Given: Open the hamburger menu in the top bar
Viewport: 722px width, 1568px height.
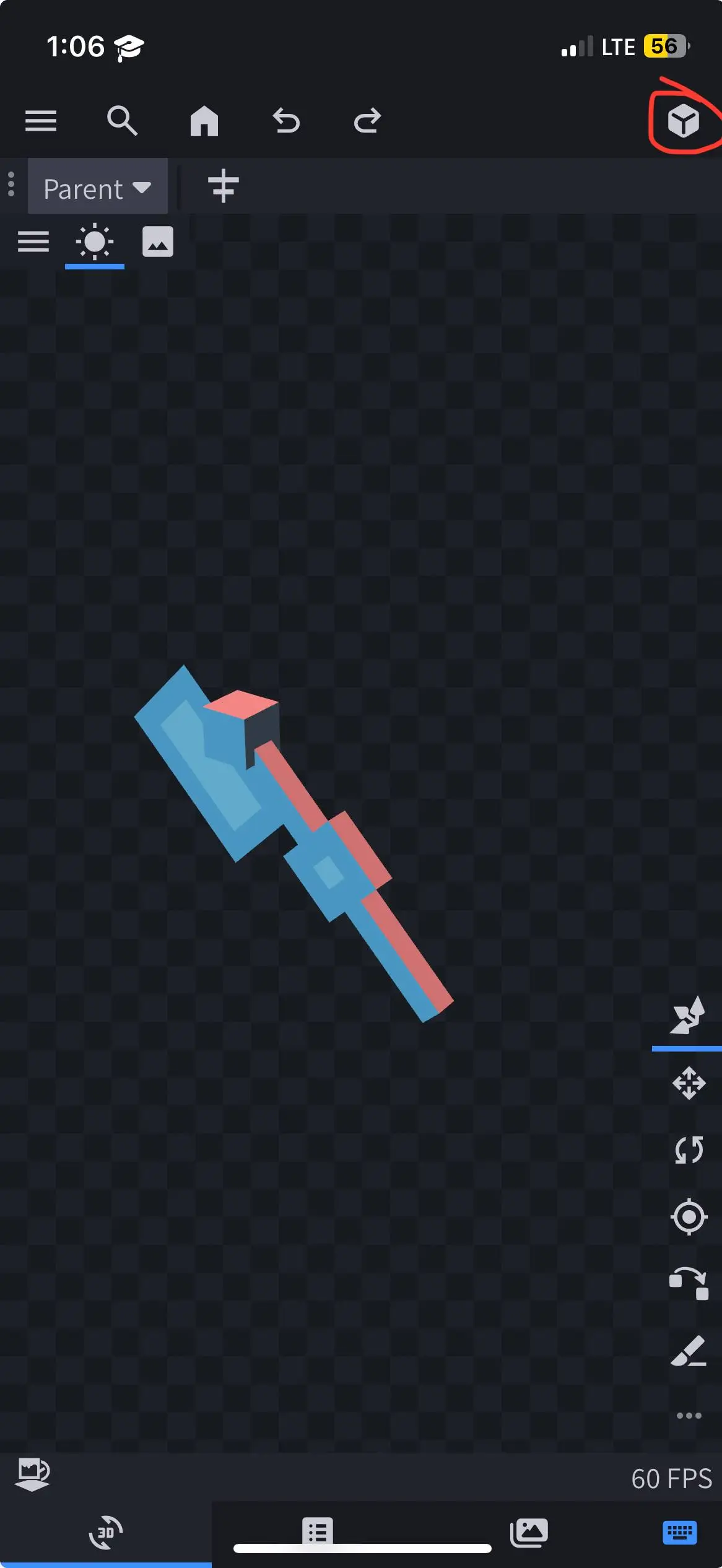Looking at the screenshot, I should 41,121.
